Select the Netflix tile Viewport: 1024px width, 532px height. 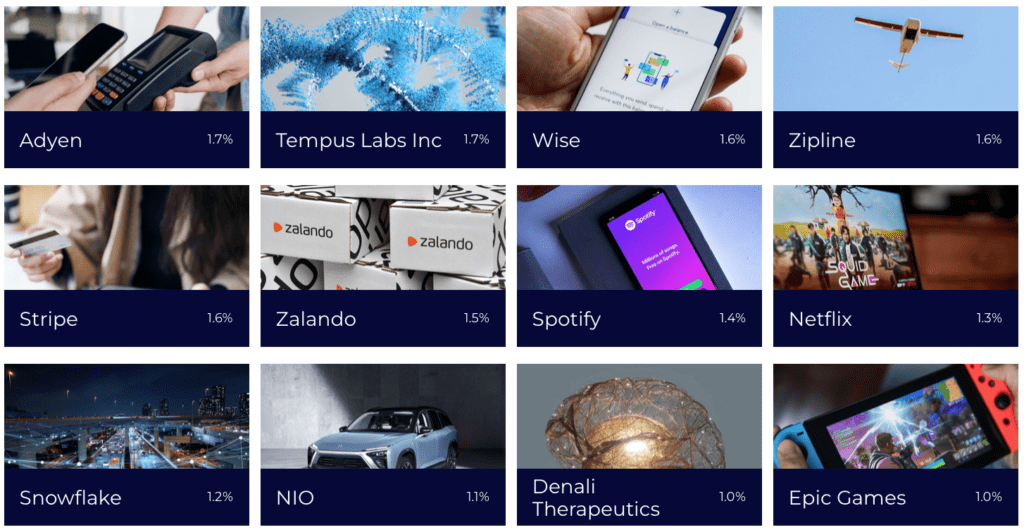point(895,266)
